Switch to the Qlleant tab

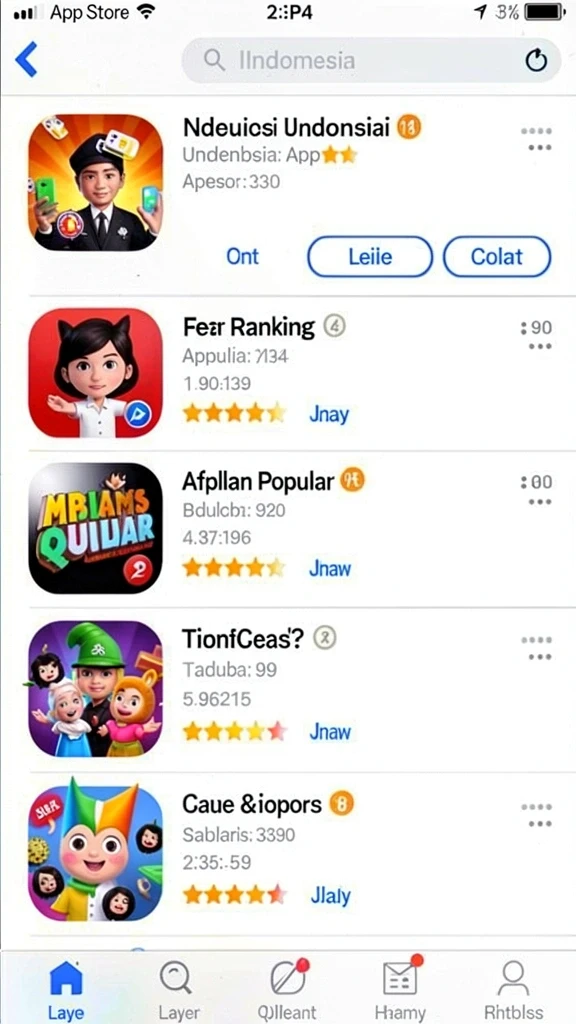pyautogui.click(x=287, y=988)
